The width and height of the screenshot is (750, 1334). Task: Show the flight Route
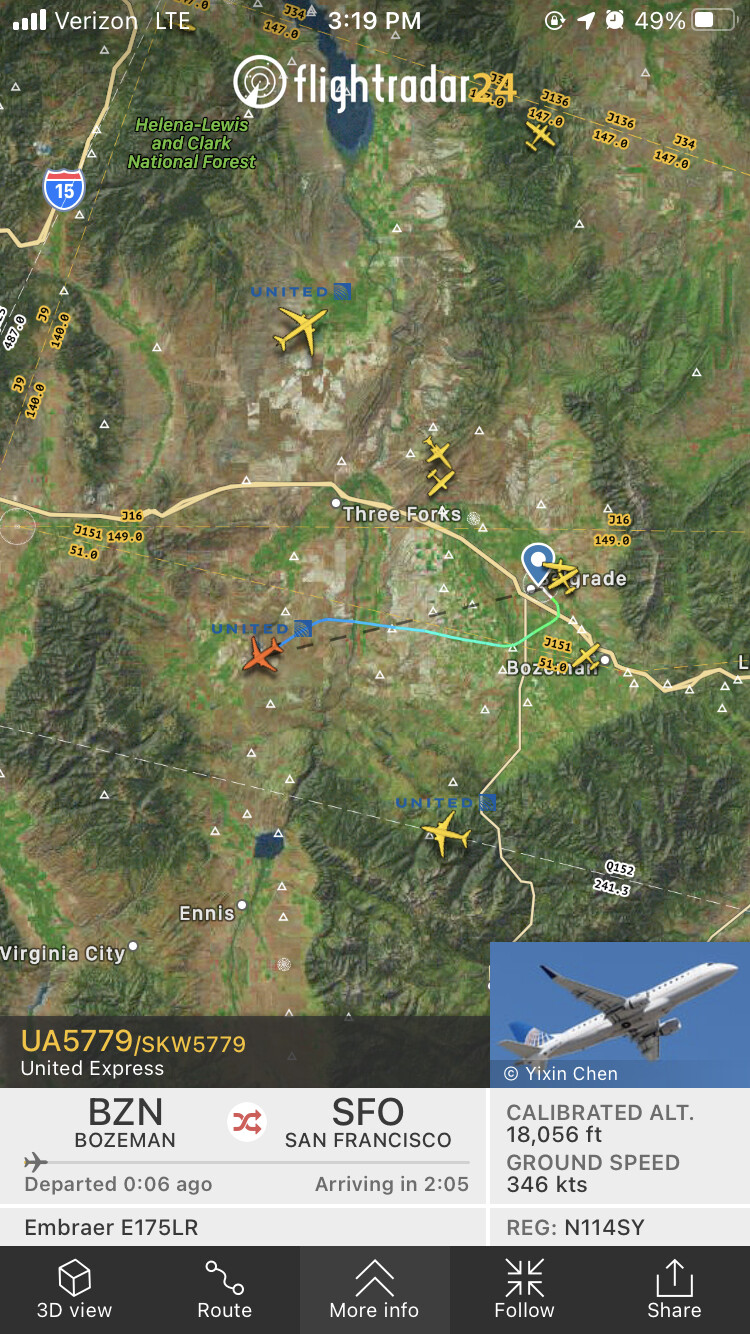click(x=224, y=1289)
